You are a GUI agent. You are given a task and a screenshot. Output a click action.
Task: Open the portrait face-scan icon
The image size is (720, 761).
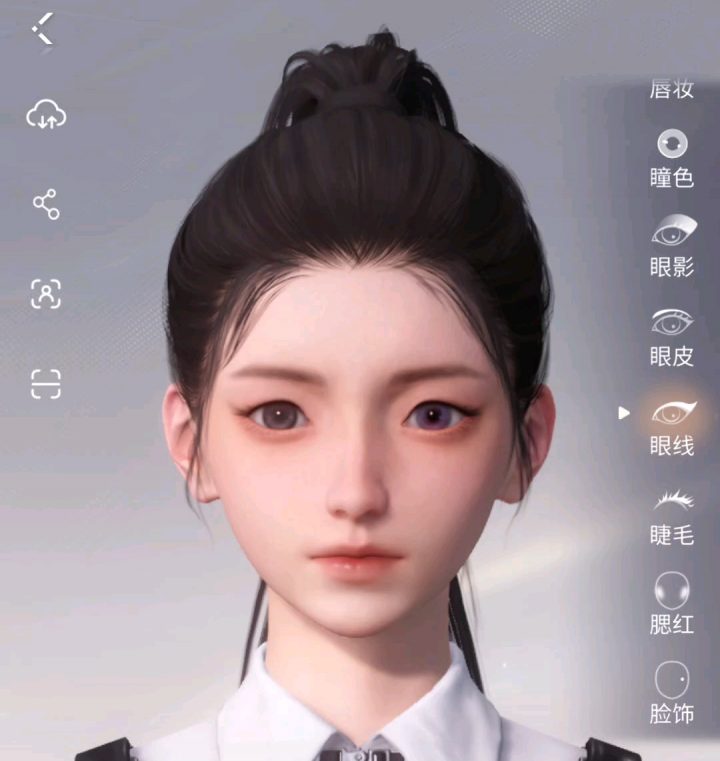46,294
